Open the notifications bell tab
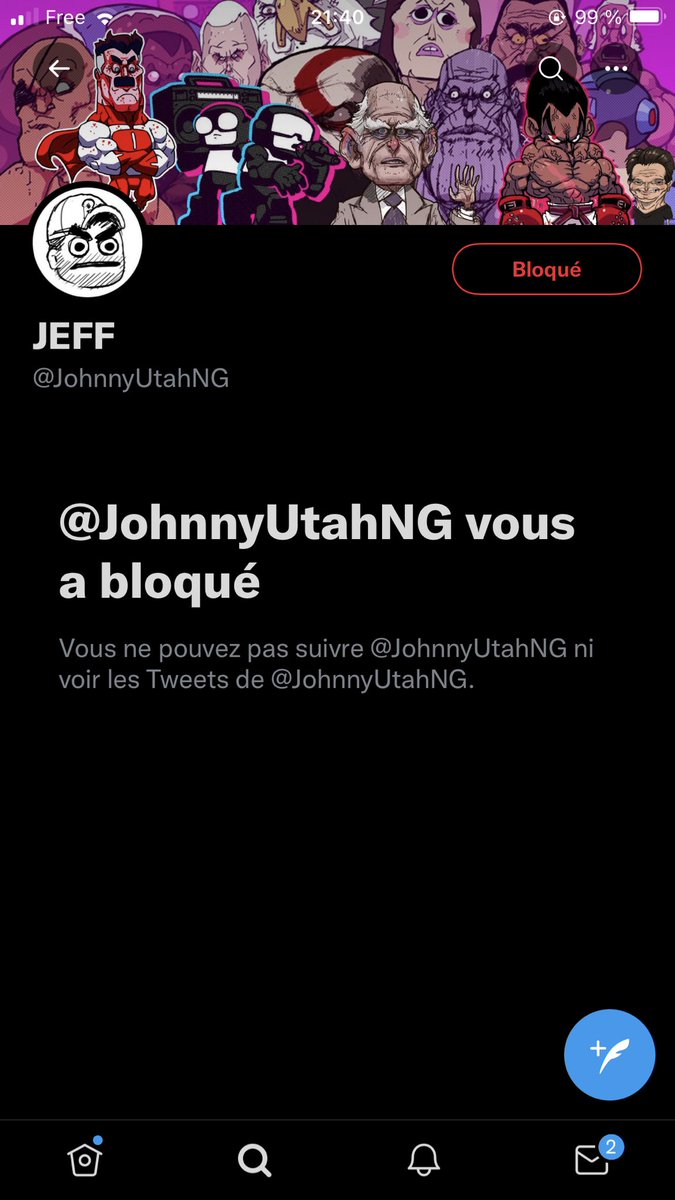The image size is (675, 1200). [x=424, y=1160]
